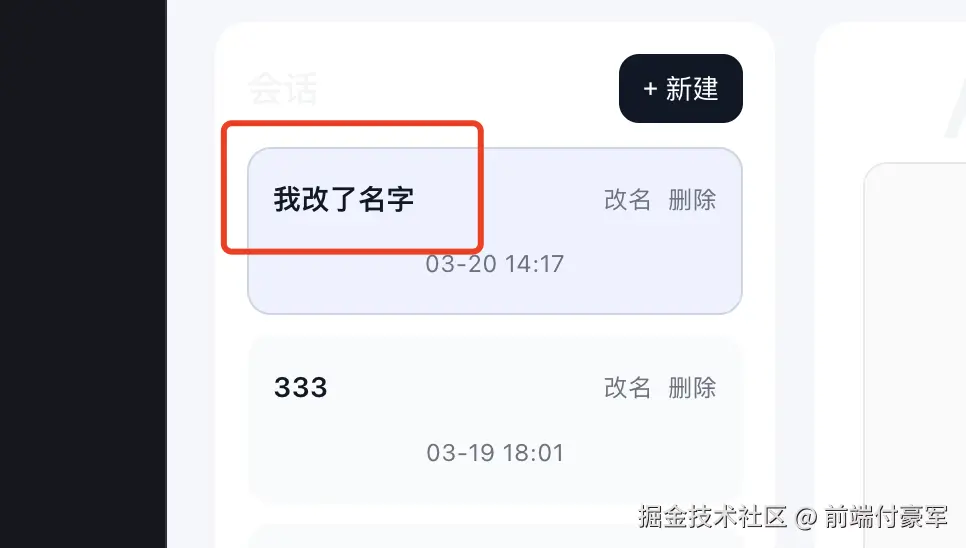The height and width of the screenshot is (548, 966).
Task: Rename the 333 conversation
Action: click(x=627, y=388)
